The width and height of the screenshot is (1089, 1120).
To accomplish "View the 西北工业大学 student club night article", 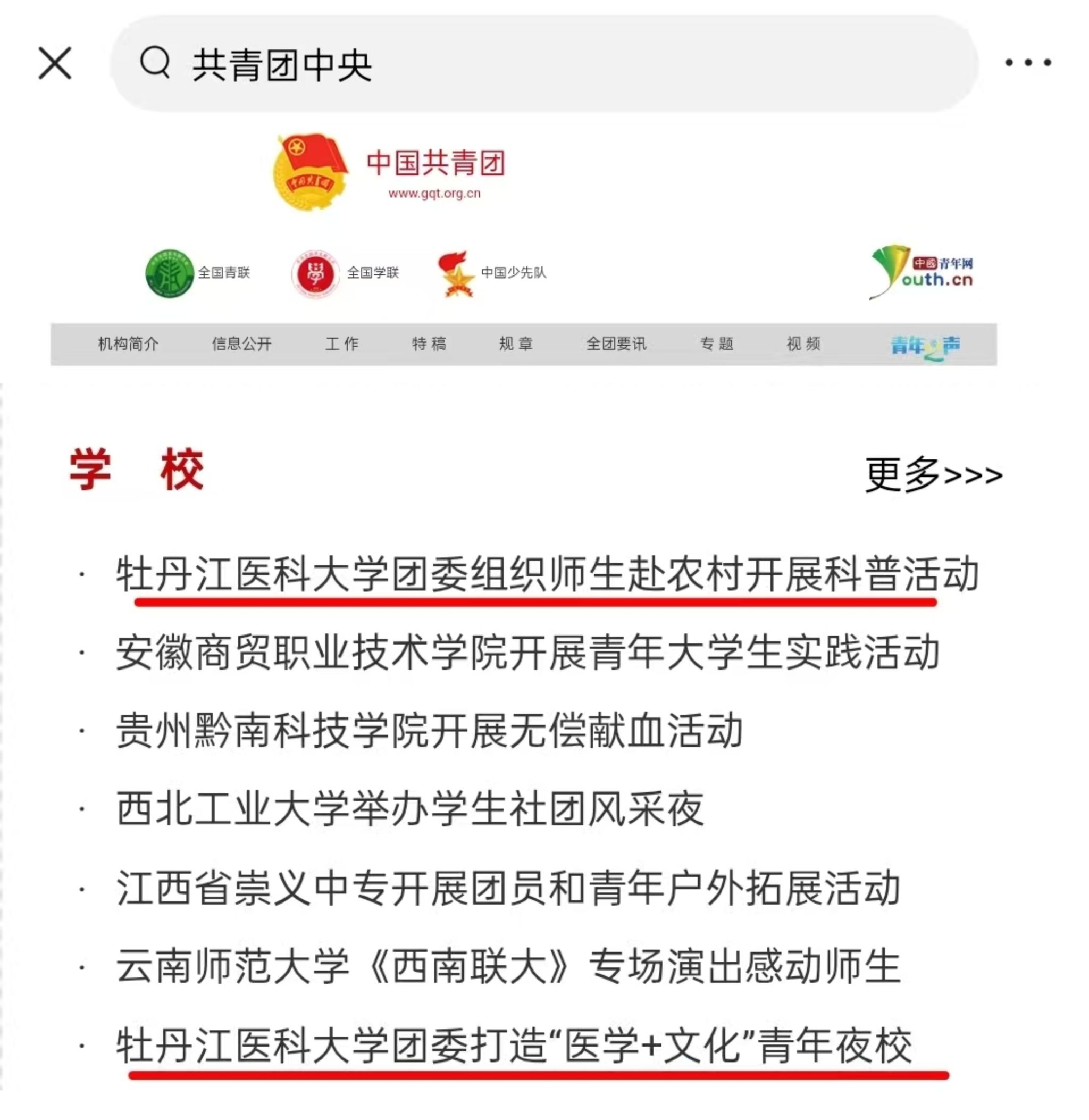I will pyautogui.click(x=409, y=809).
